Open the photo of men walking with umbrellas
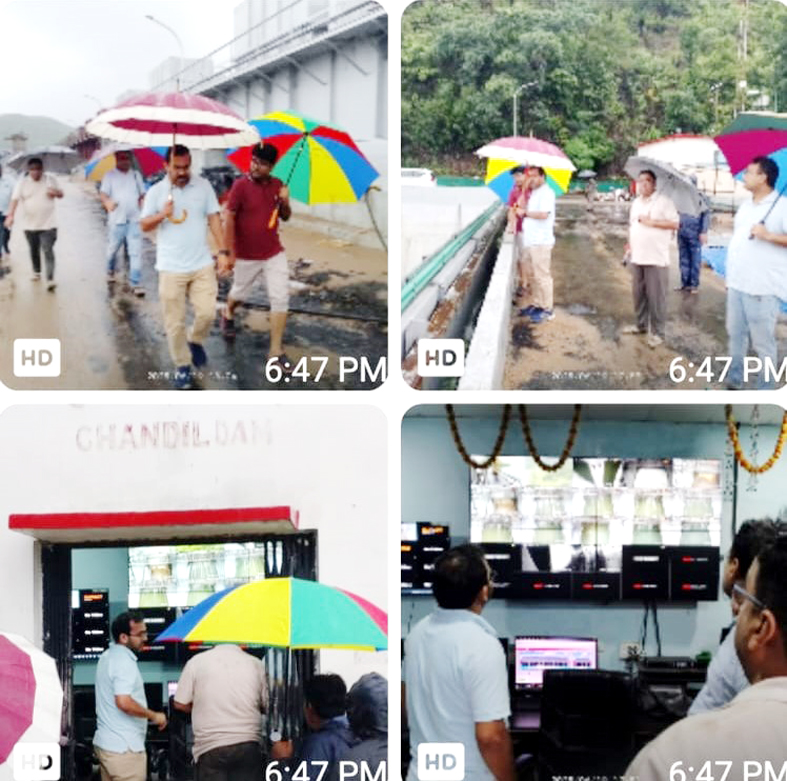787x781 pixels. (x=193, y=195)
